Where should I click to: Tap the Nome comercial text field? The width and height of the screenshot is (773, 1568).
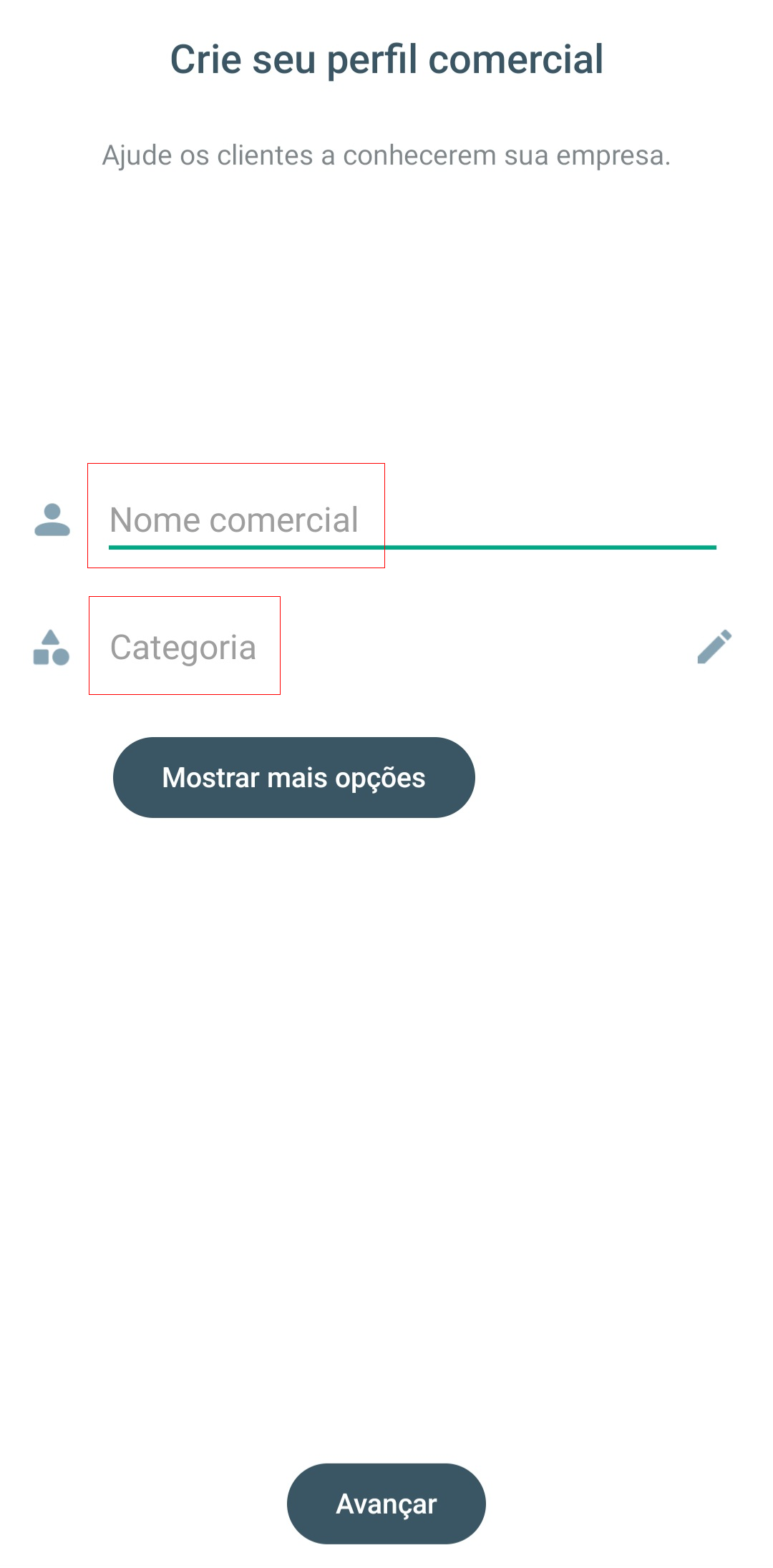tap(412, 520)
